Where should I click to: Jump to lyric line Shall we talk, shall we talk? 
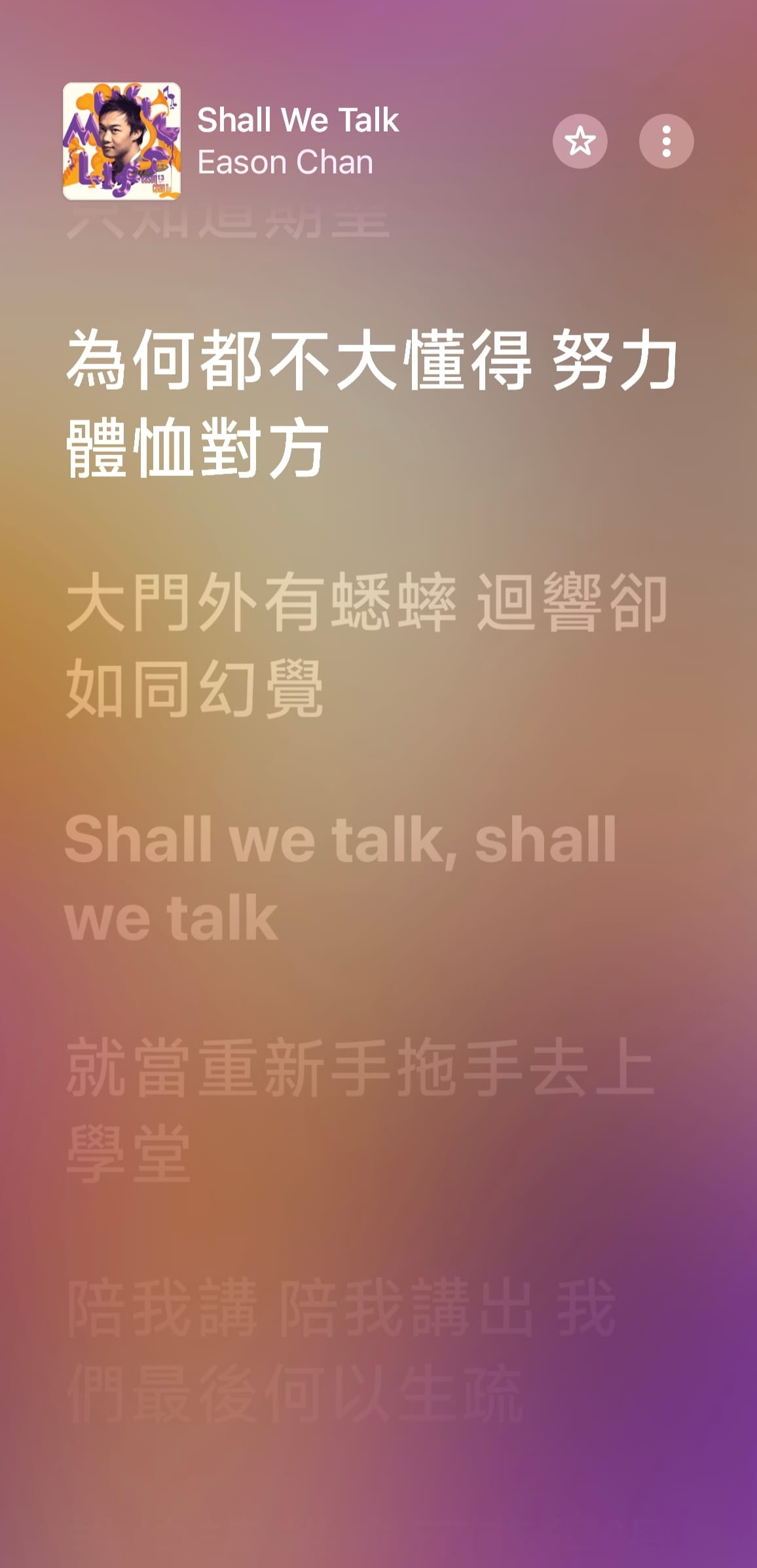pyautogui.click(x=341, y=877)
